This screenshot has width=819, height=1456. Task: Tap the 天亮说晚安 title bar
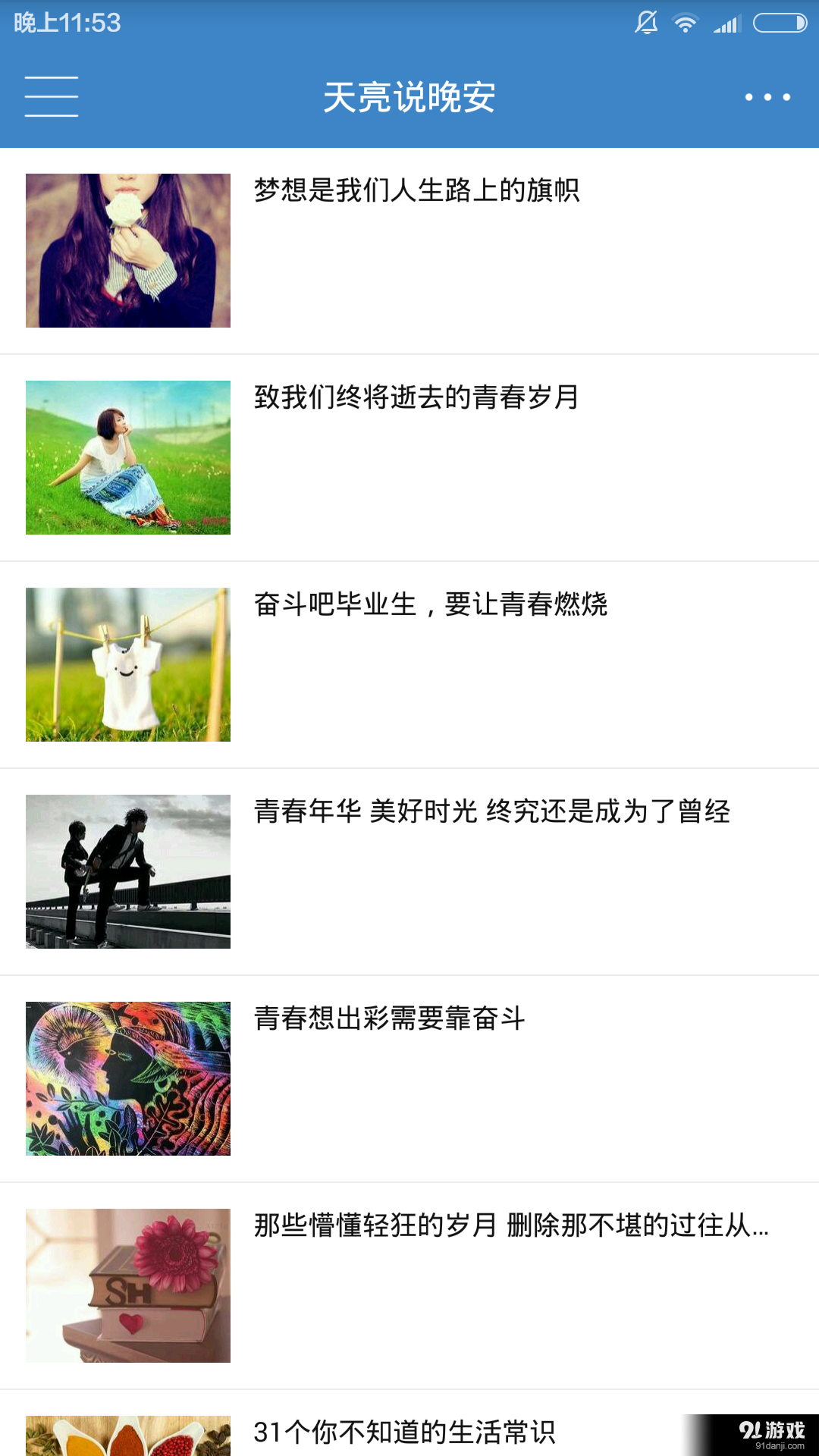click(x=409, y=96)
